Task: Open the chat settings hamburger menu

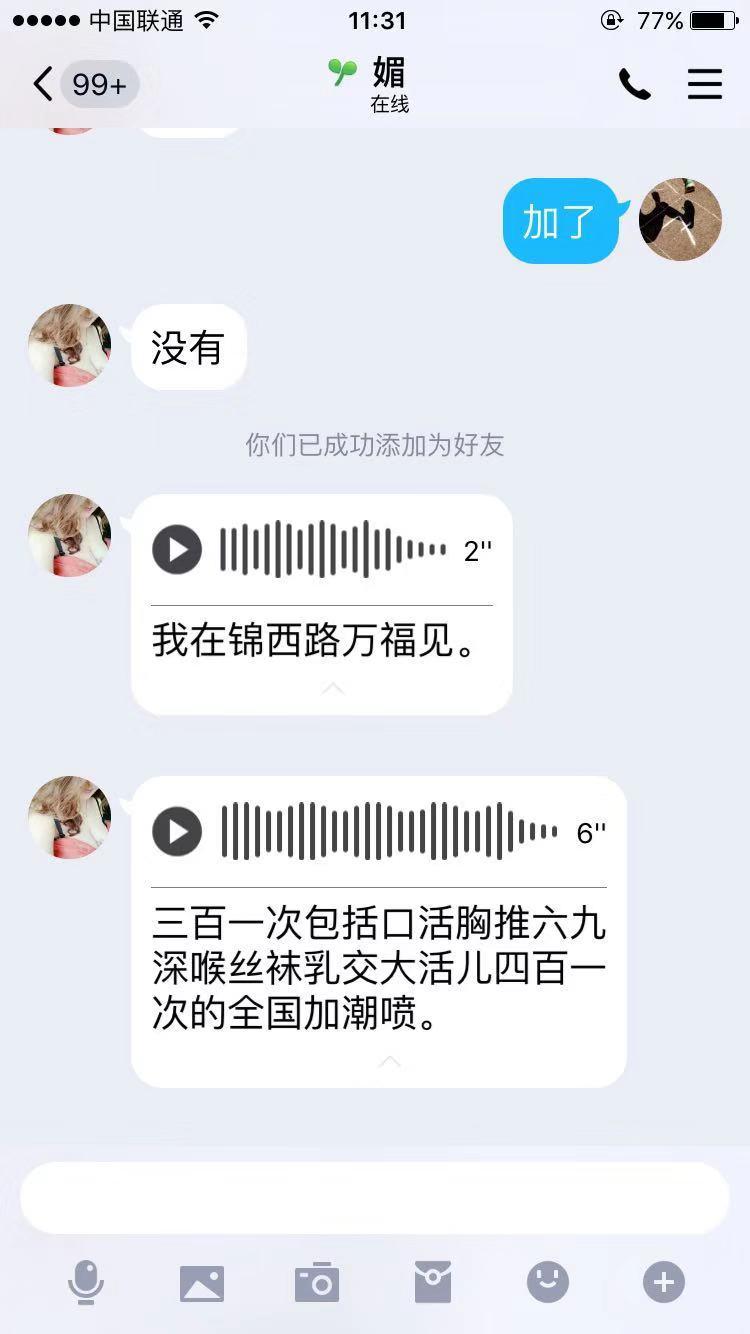Action: coord(705,84)
